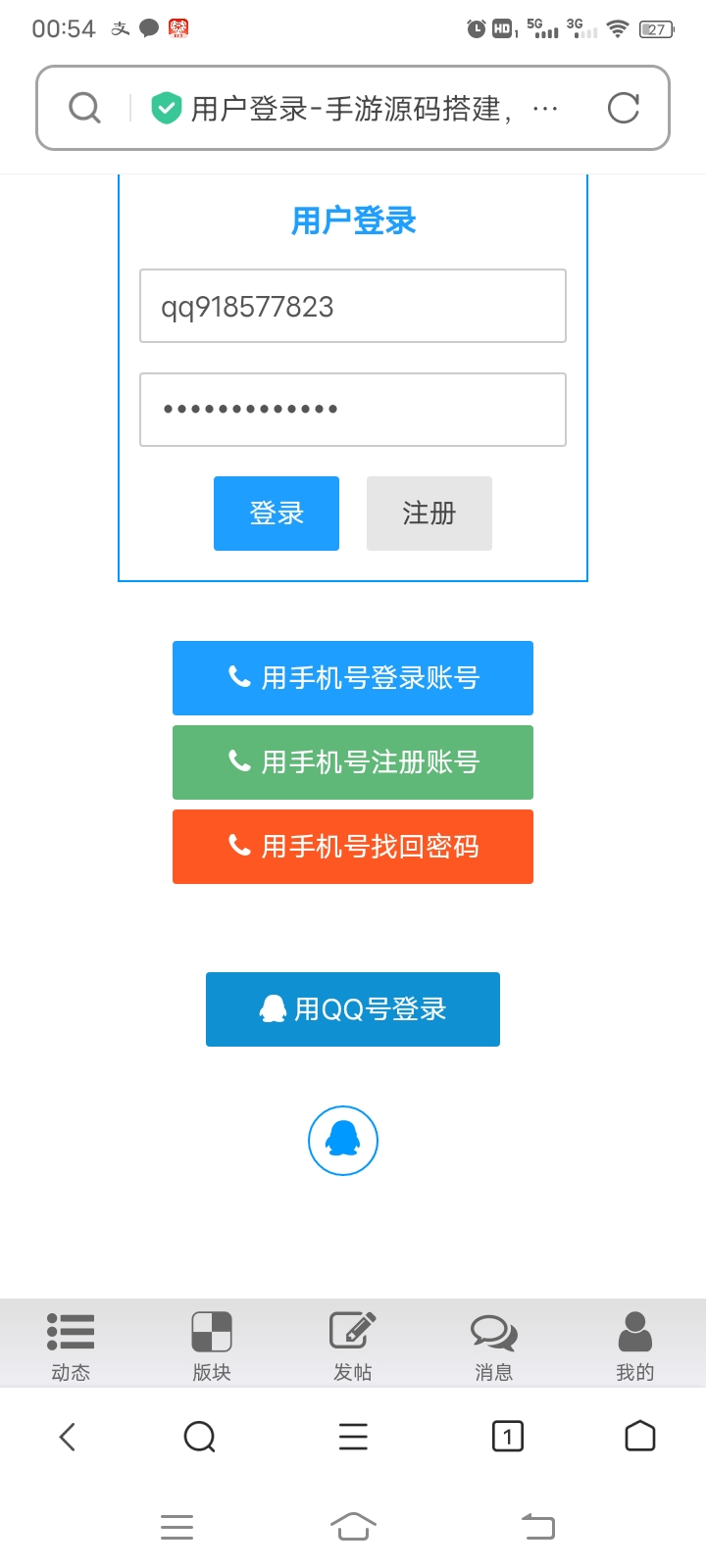Tap the address bar search icon
706x1568 pixels.
pos(85,108)
